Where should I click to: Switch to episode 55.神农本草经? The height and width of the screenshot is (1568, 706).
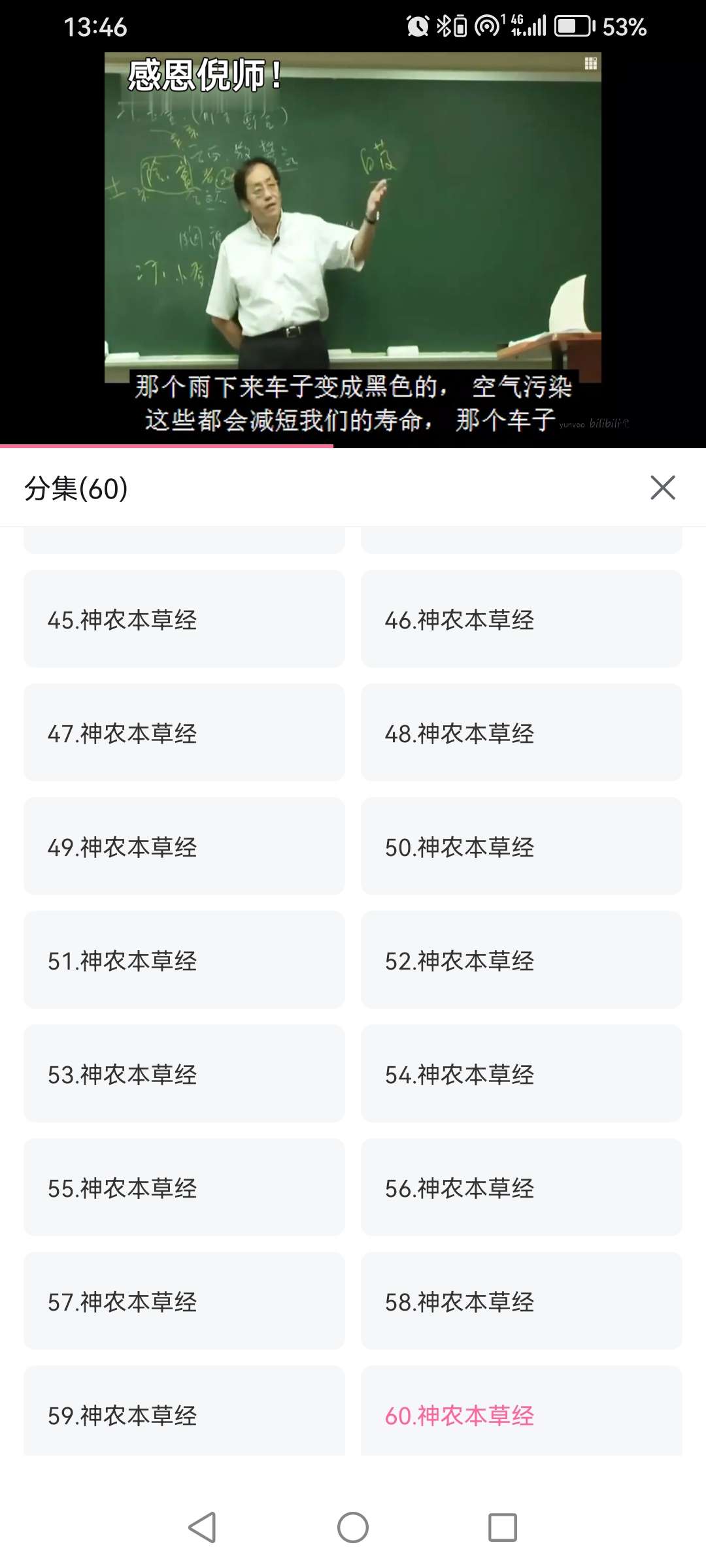pyautogui.click(x=184, y=1187)
